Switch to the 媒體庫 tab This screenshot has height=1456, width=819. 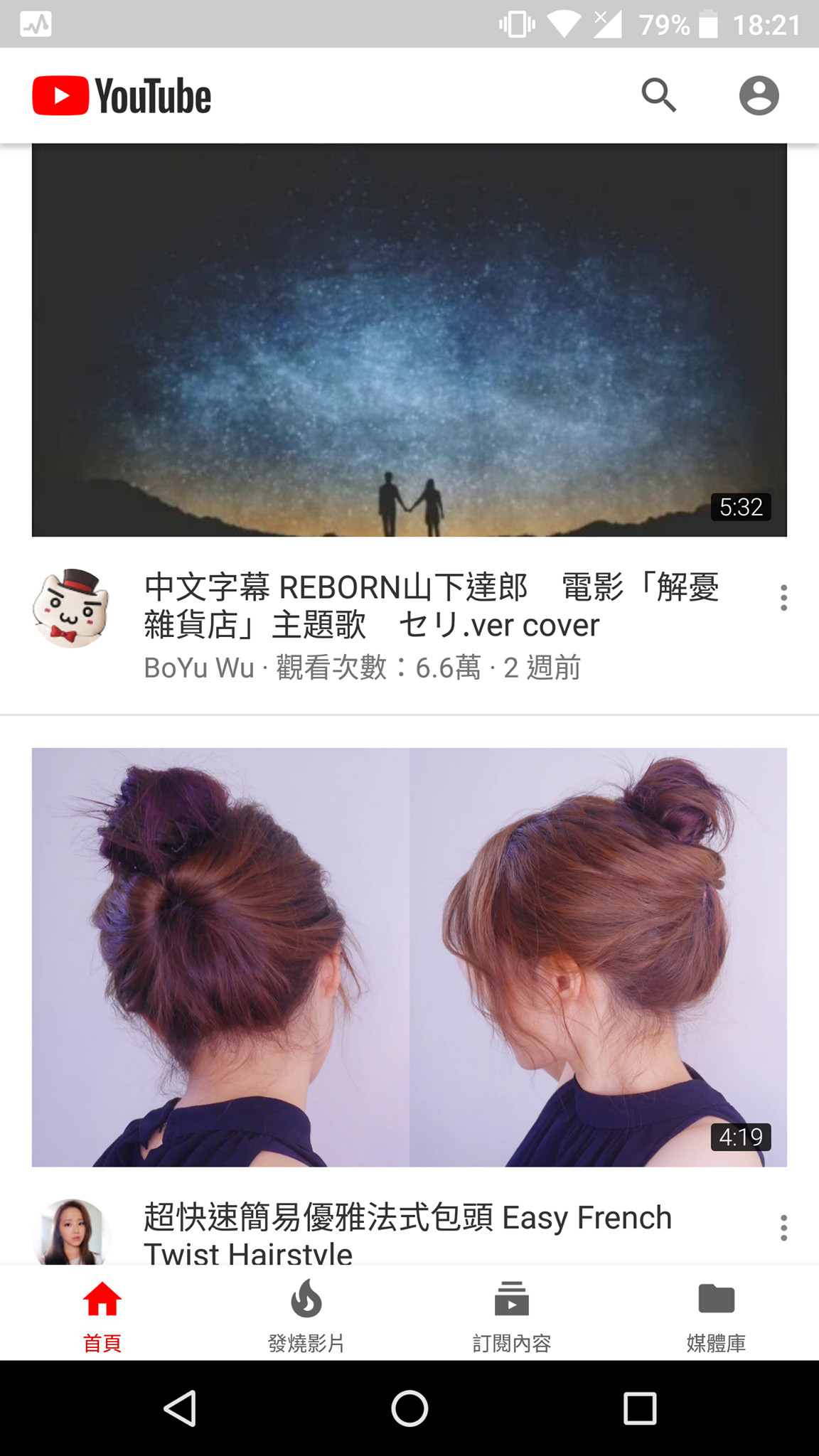pyautogui.click(x=716, y=1315)
